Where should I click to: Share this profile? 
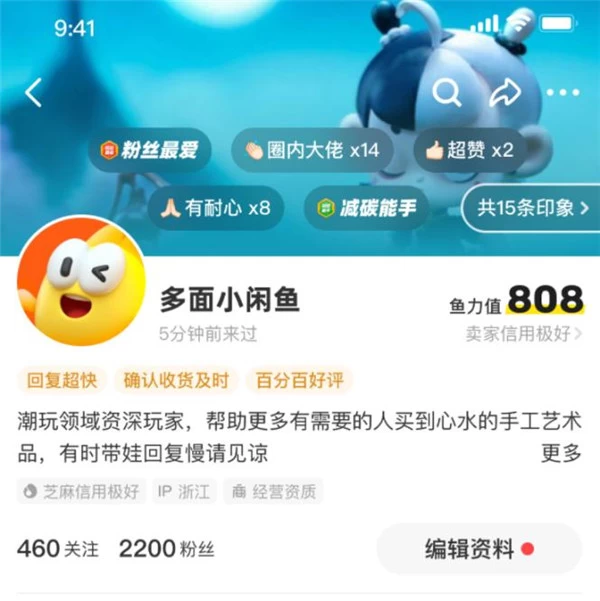click(x=505, y=93)
